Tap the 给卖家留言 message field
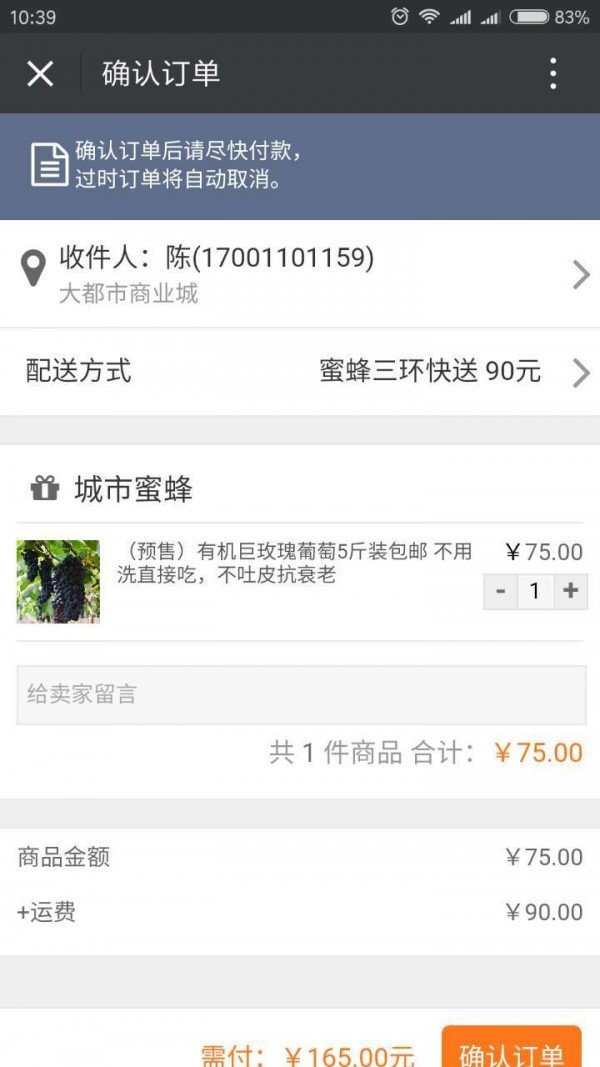 [300, 695]
